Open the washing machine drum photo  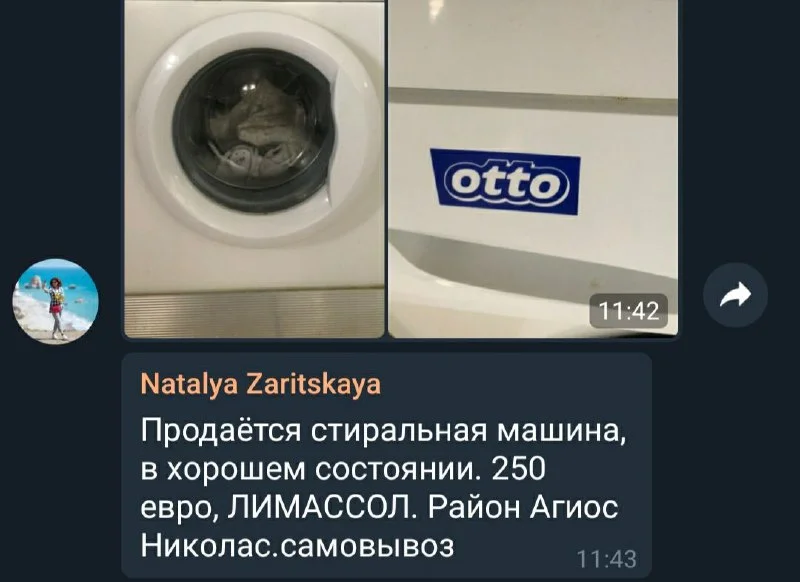(x=254, y=168)
